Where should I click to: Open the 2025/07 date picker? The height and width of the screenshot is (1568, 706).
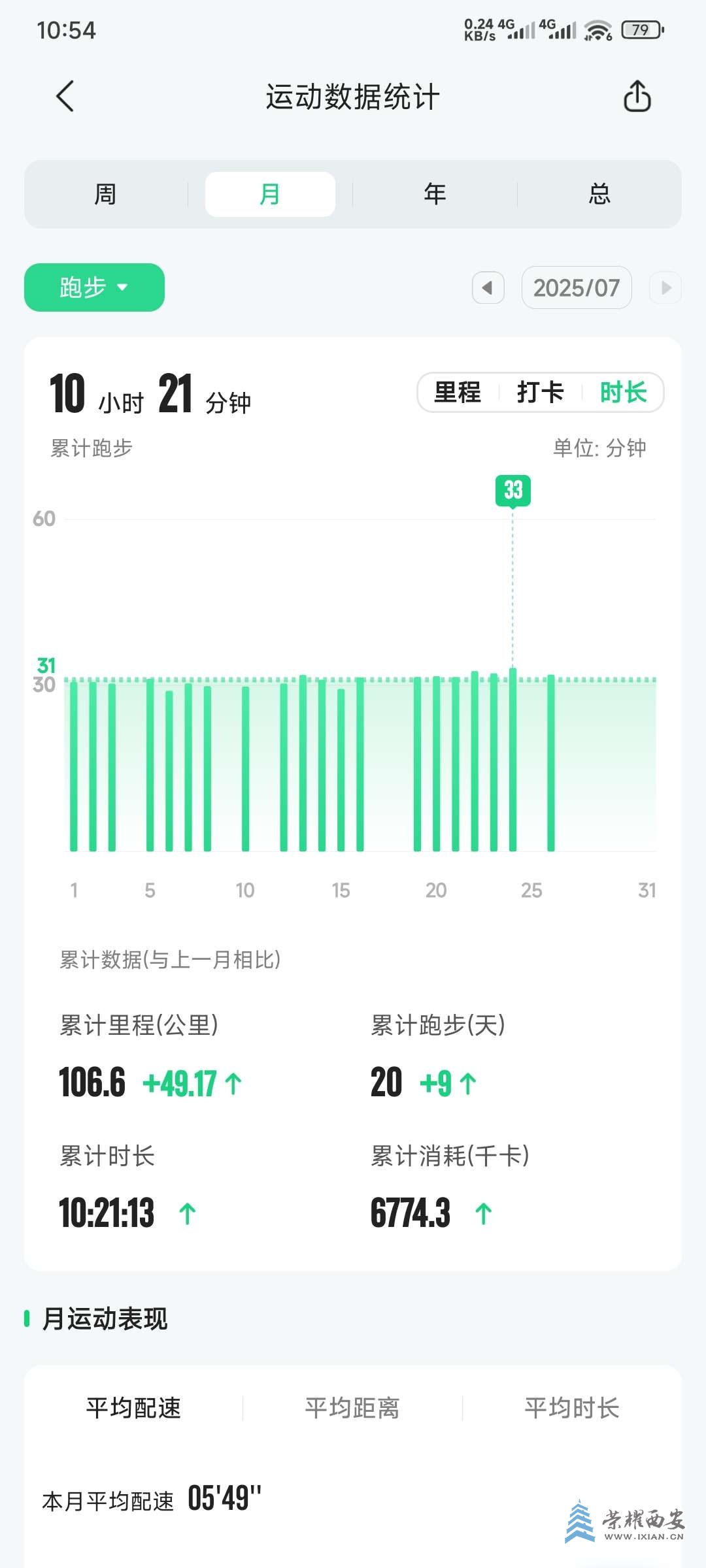[x=576, y=287]
